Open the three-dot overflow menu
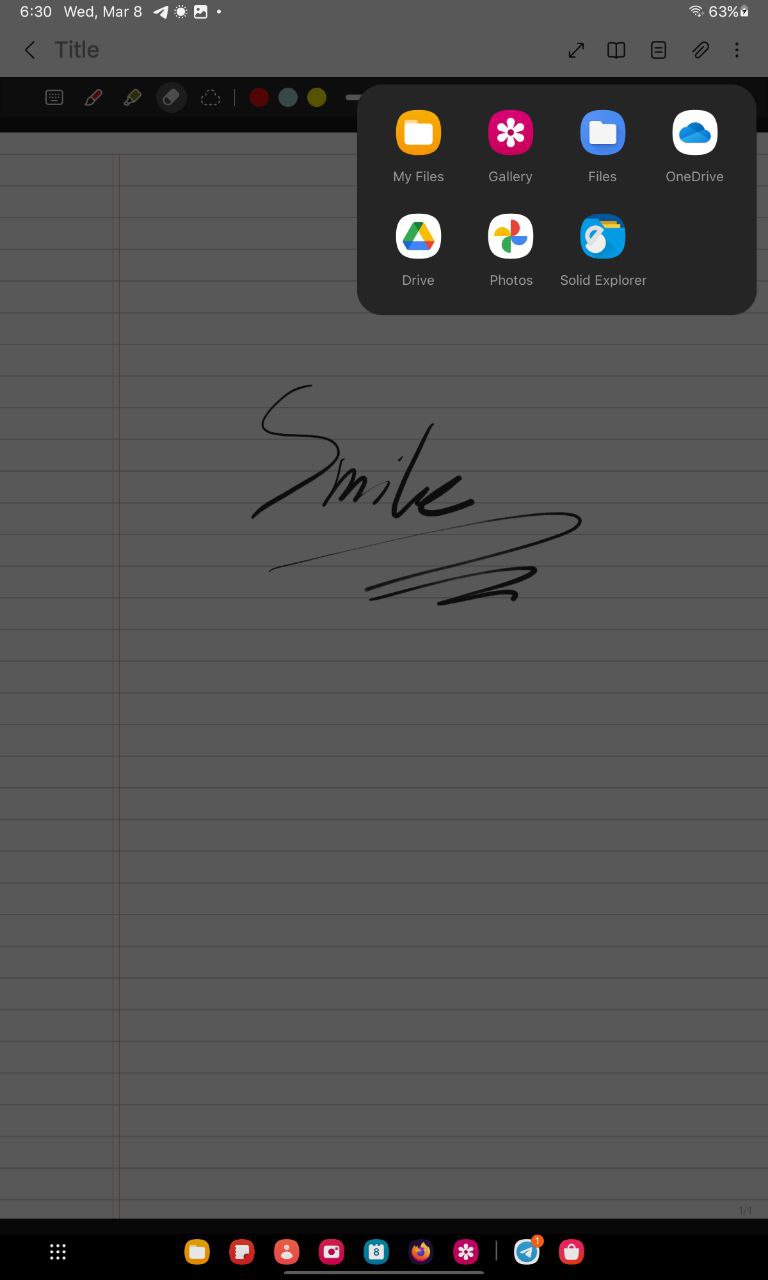Image resolution: width=768 pixels, height=1280 pixels. (x=737, y=50)
